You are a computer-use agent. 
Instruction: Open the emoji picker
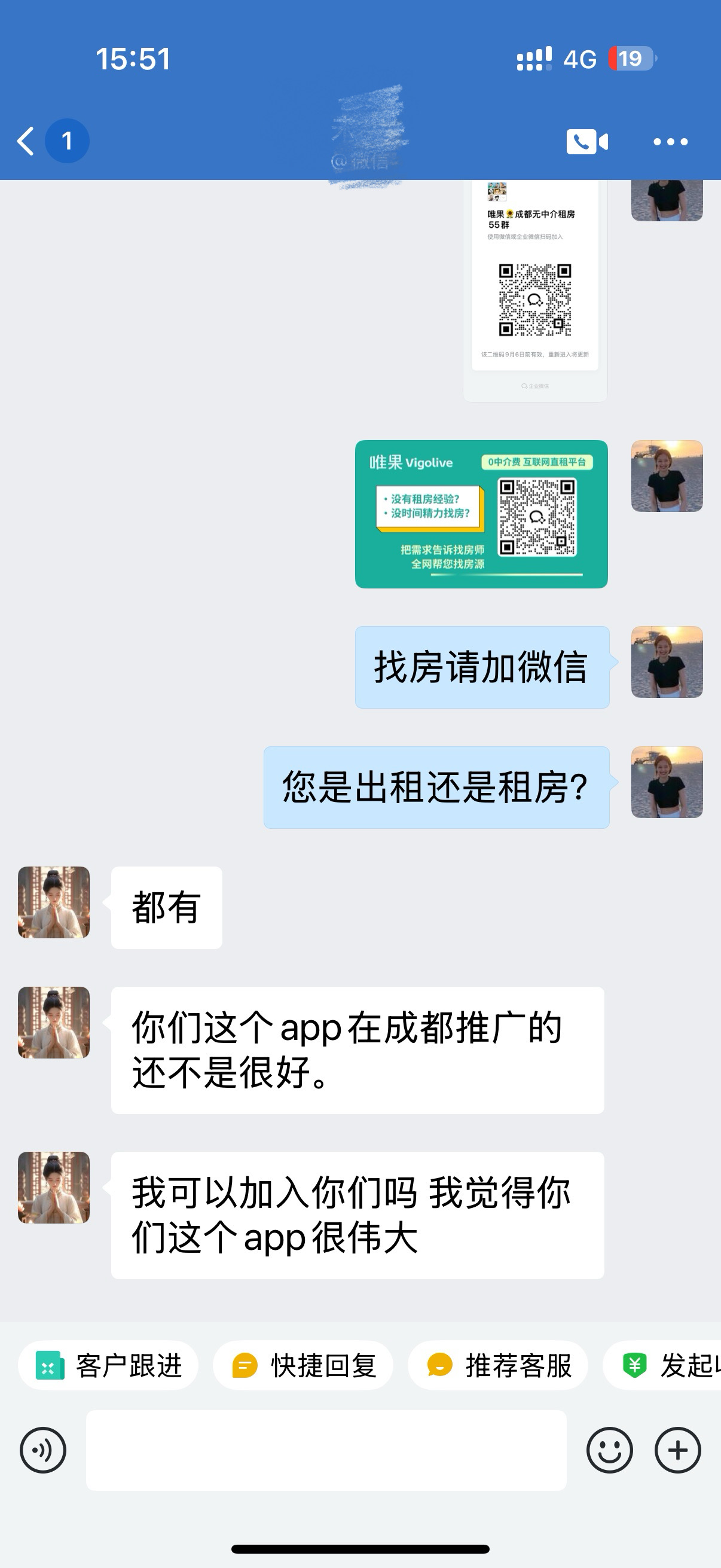[x=610, y=1450]
